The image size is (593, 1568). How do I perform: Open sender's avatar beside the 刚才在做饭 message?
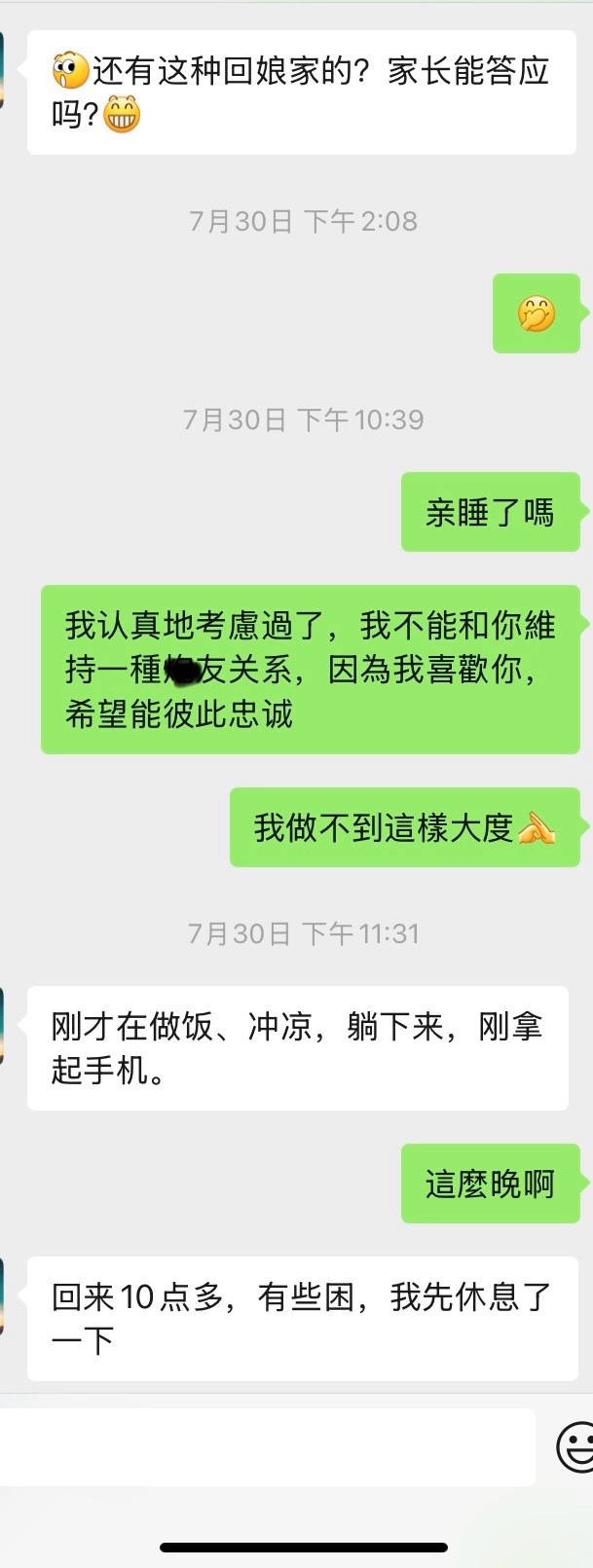(x=3, y=1025)
